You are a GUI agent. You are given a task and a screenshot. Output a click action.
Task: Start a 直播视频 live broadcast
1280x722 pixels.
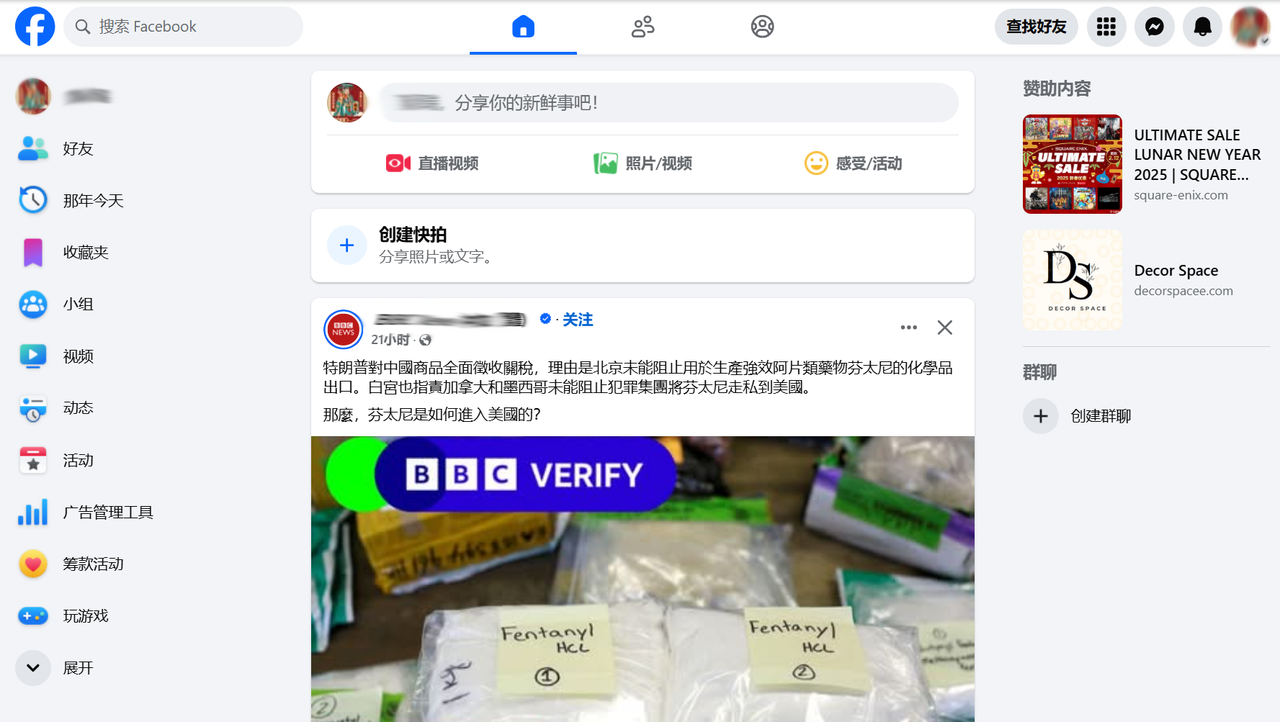[x=432, y=163]
